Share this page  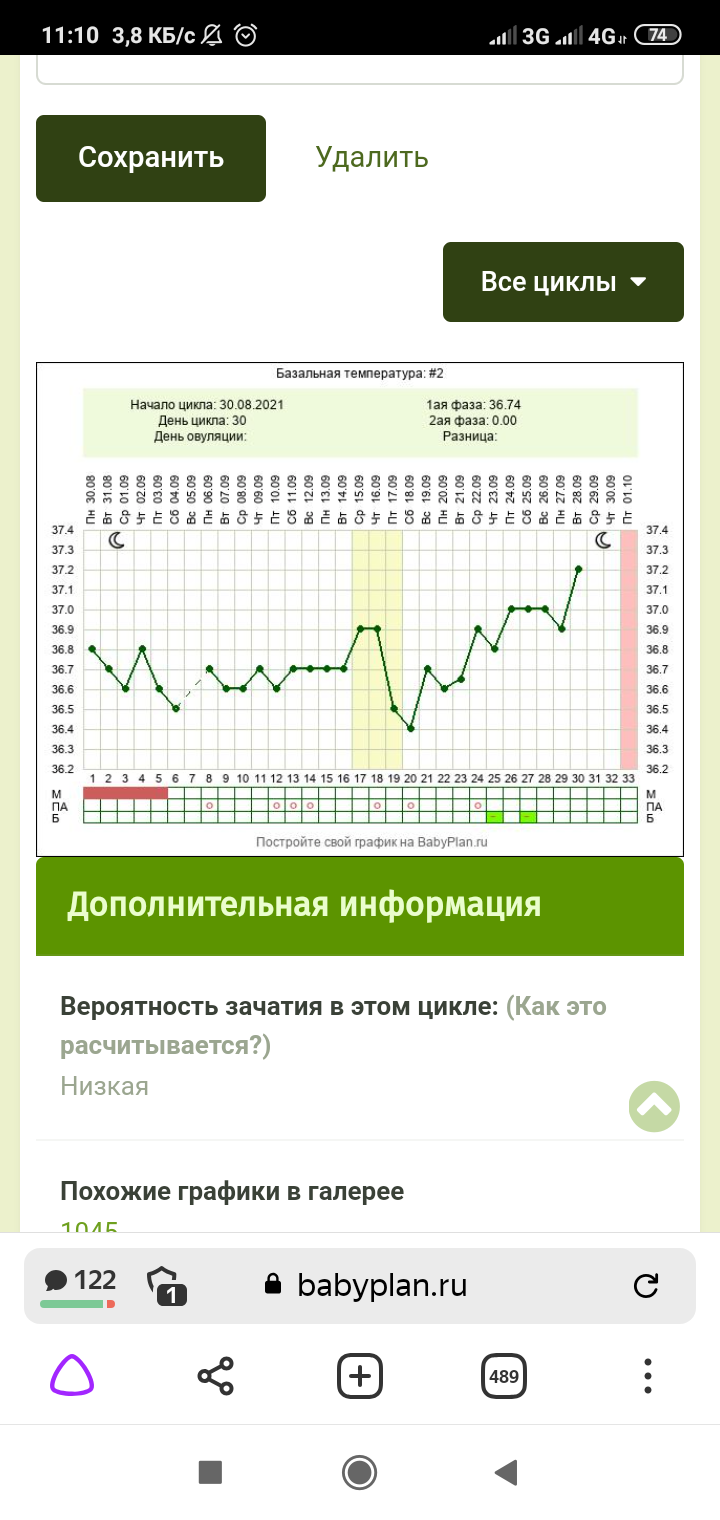[216, 1377]
